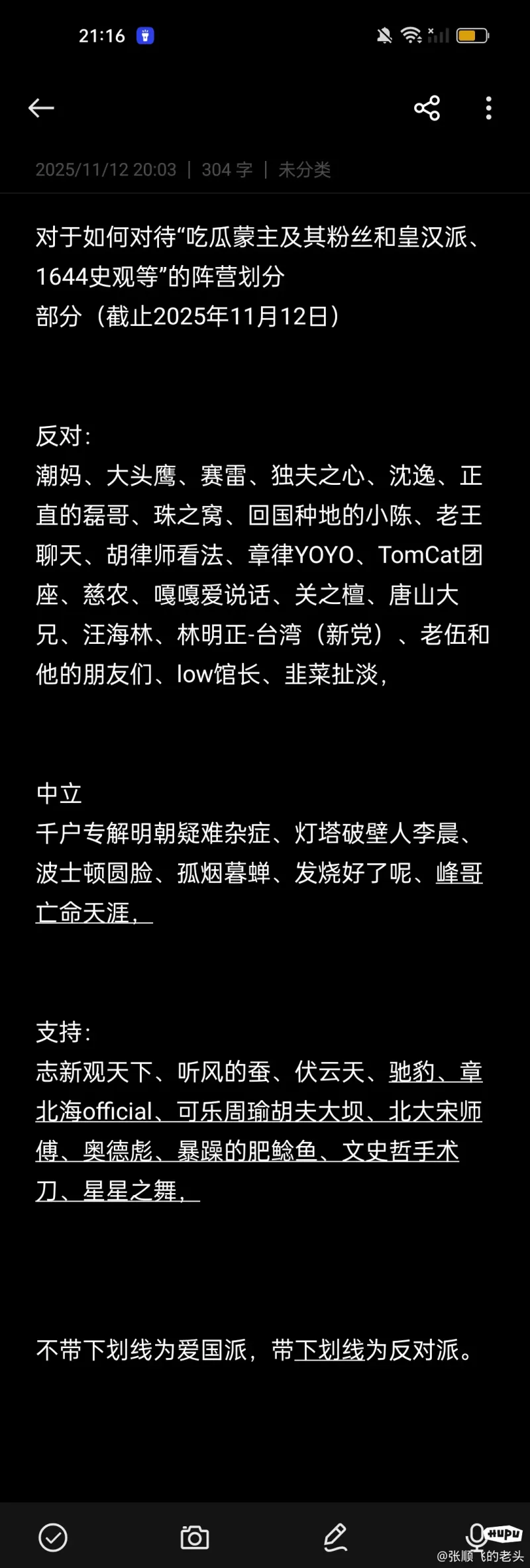Go back to the notes list

point(41,108)
